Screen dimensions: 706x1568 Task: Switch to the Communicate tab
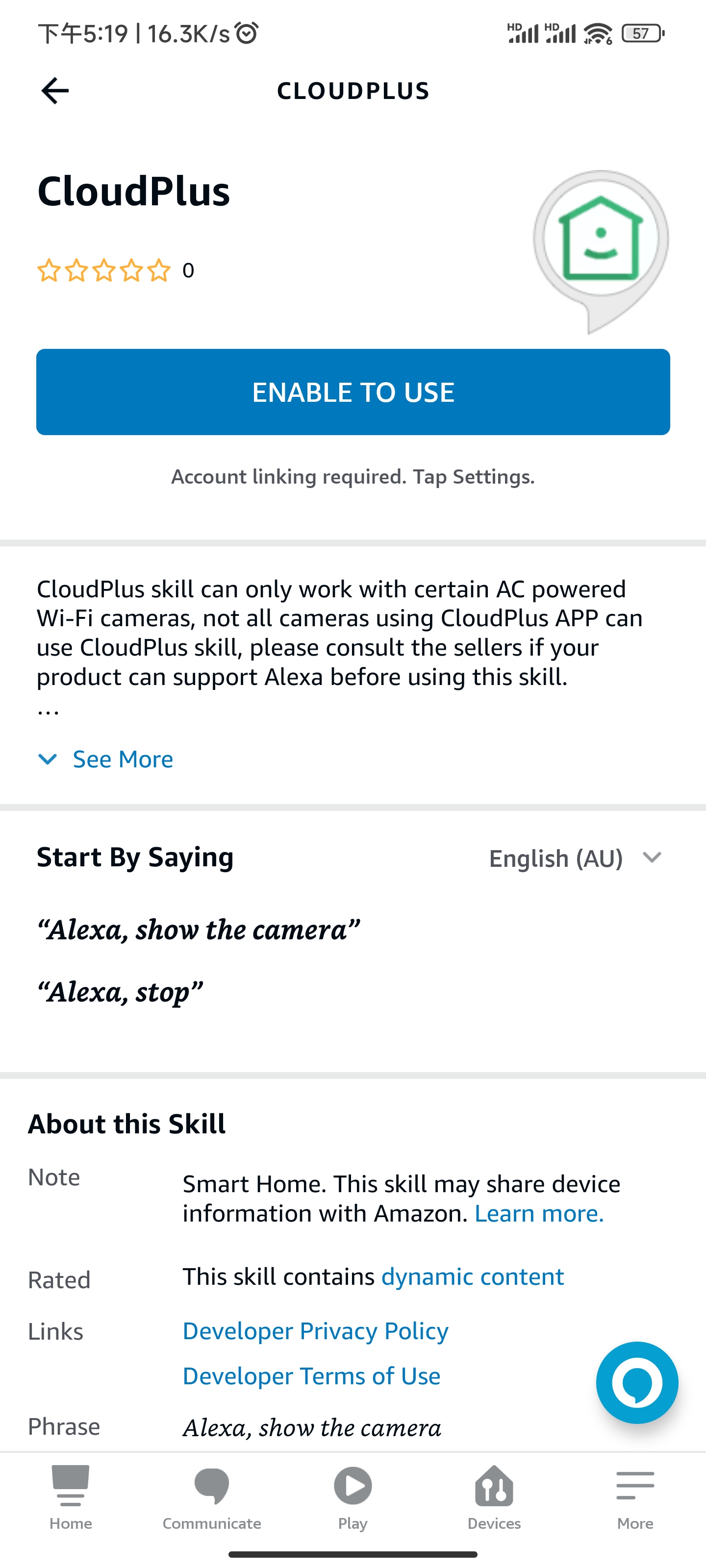coord(211,1498)
